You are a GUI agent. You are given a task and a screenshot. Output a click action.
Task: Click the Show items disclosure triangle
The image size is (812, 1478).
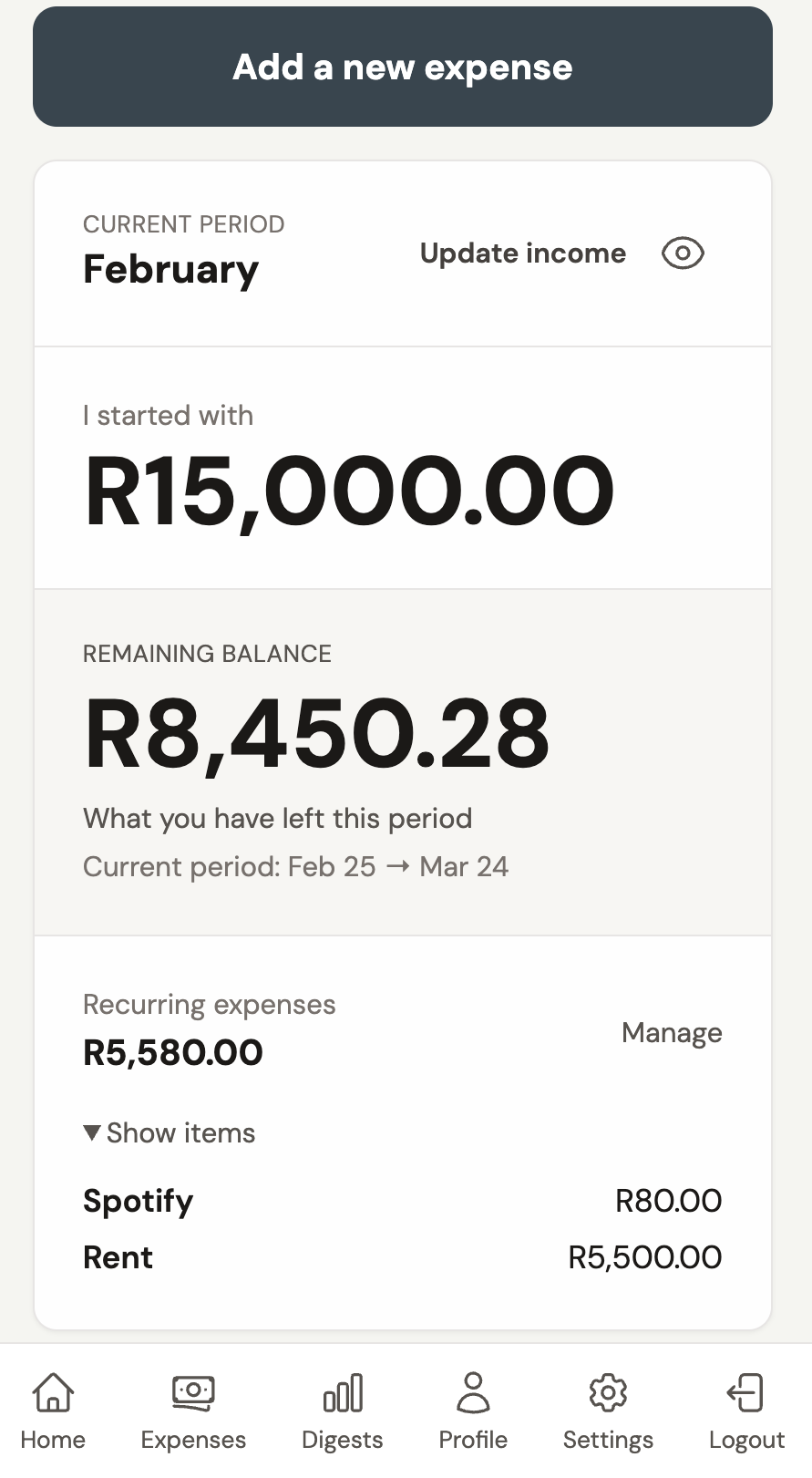coord(92,1132)
